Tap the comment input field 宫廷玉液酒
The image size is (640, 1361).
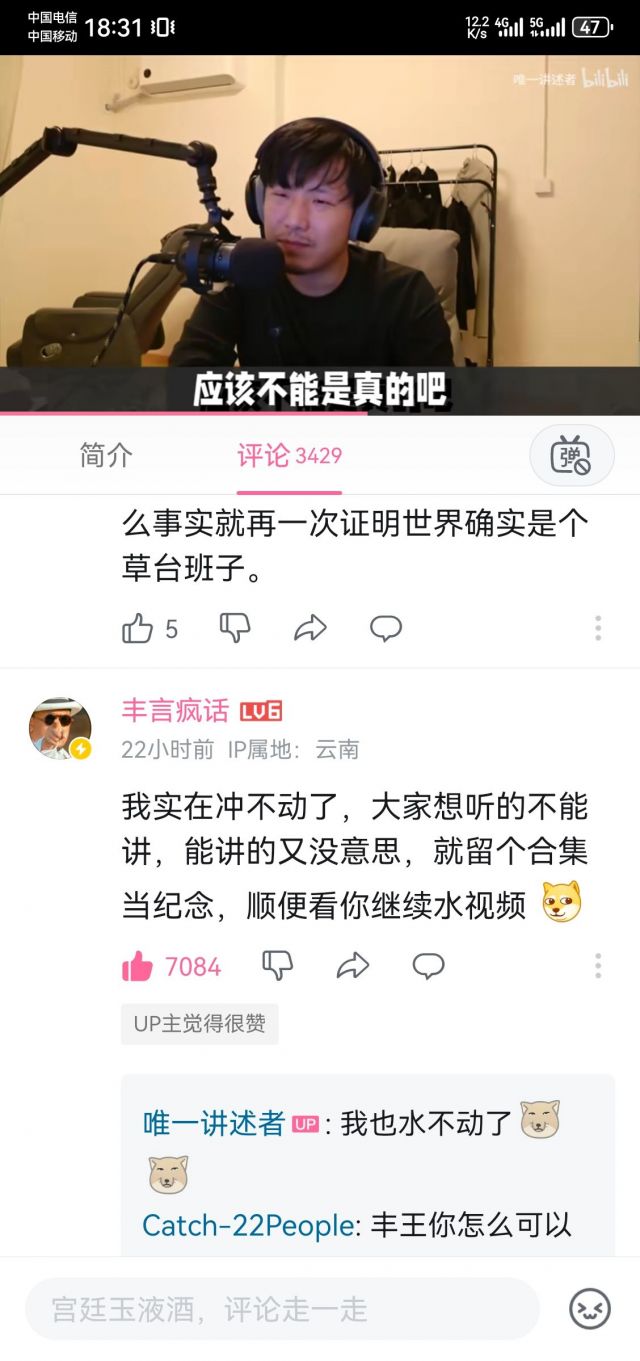coord(282,1309)
